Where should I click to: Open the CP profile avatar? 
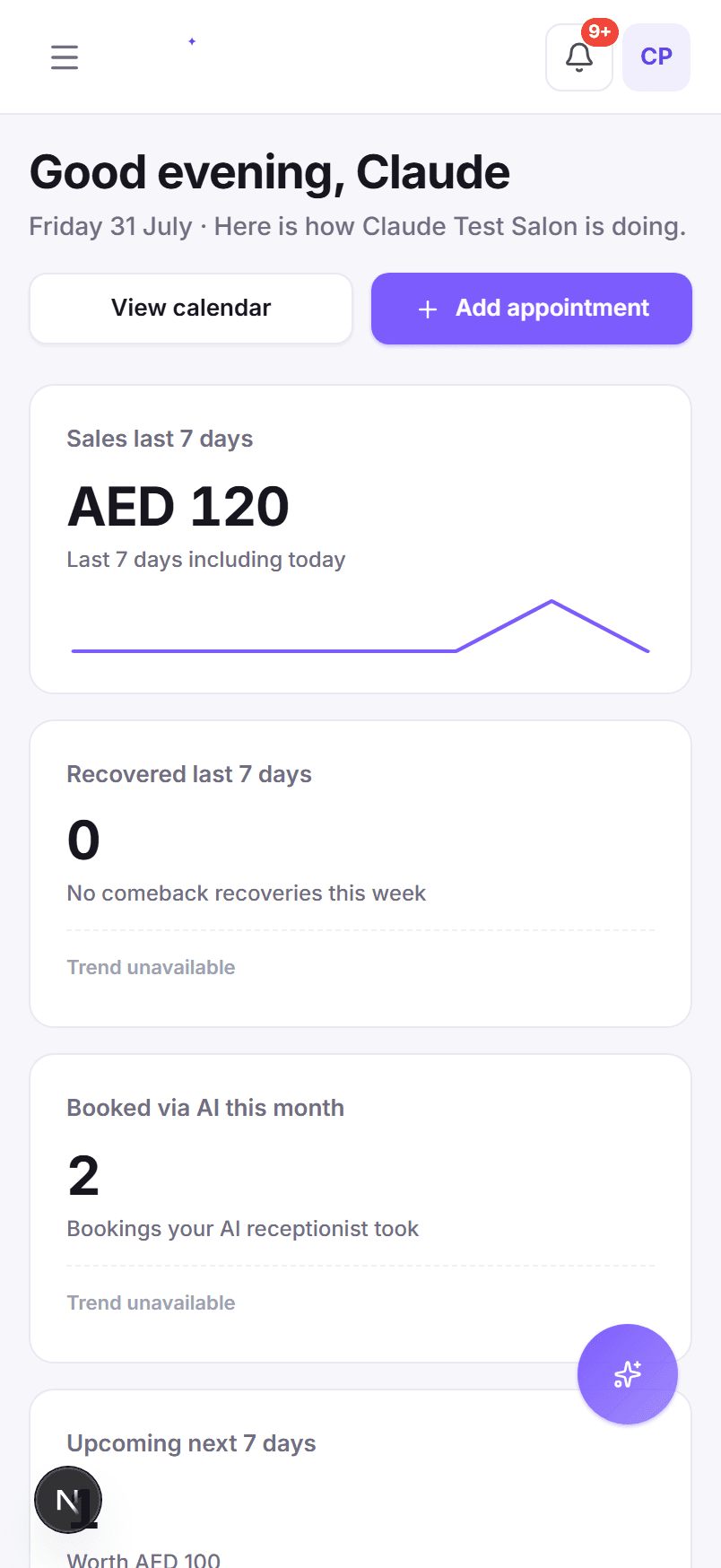pos(656,57)
